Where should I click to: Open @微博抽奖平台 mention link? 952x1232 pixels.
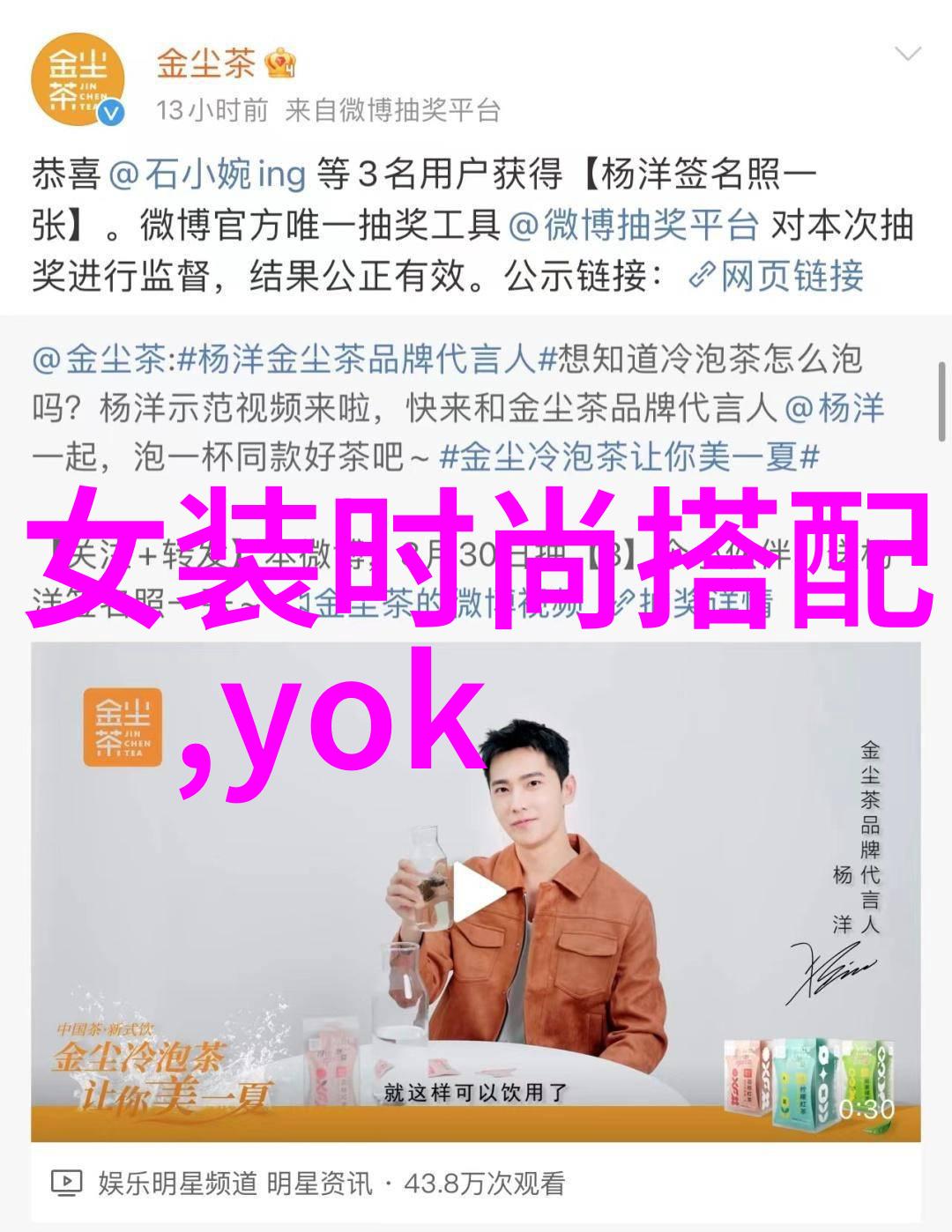click(633, 226)
